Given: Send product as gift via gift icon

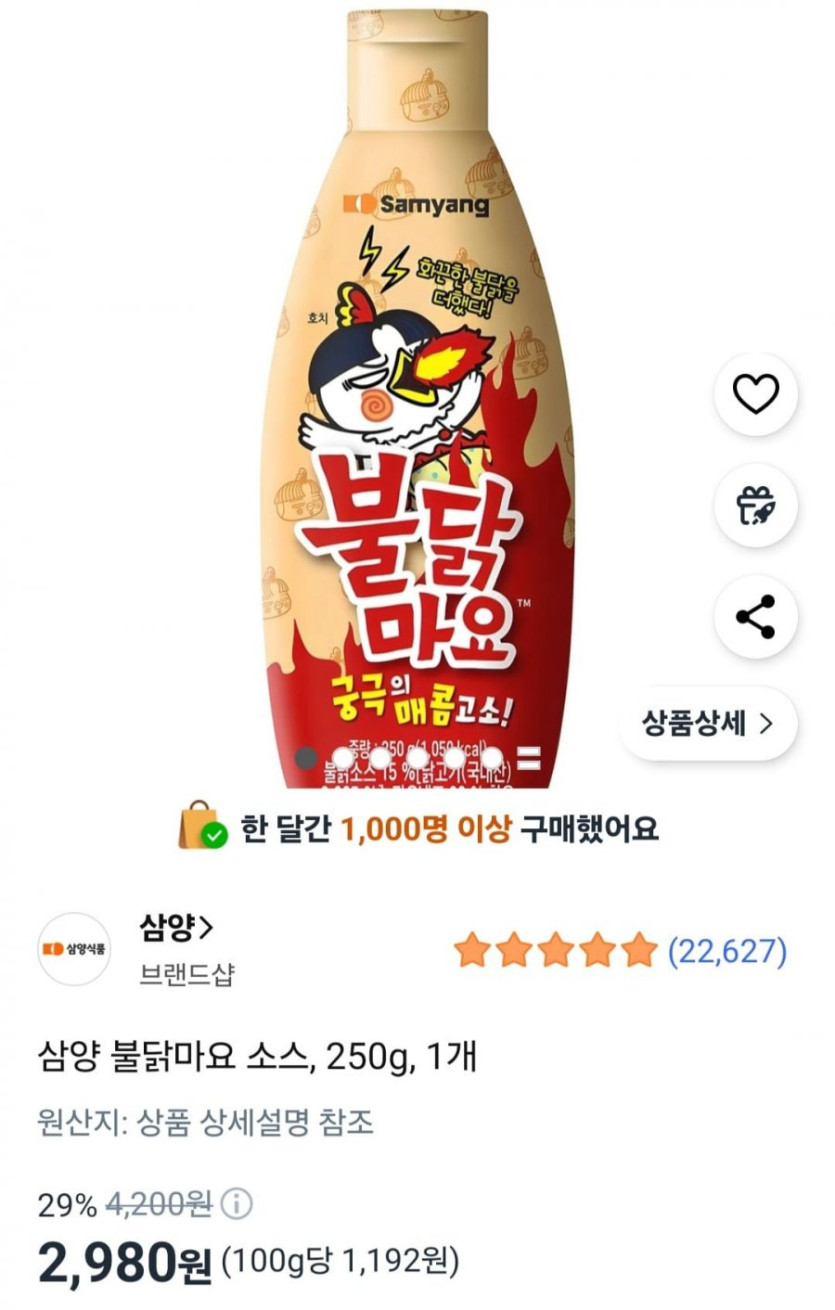Looking at the screenshot, I should coord(755,506).
